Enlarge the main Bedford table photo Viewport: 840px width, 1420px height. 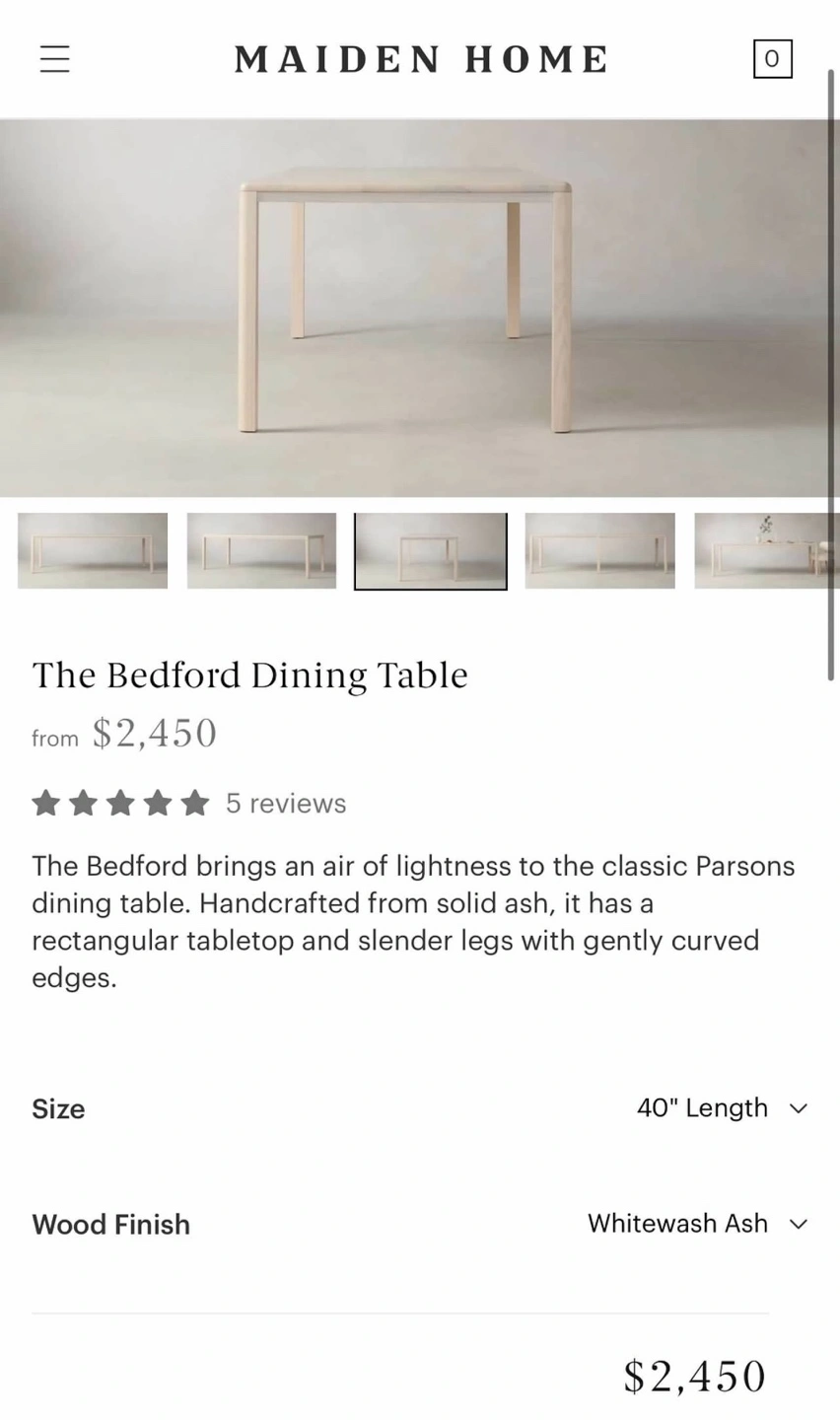[x=414, y=308]
